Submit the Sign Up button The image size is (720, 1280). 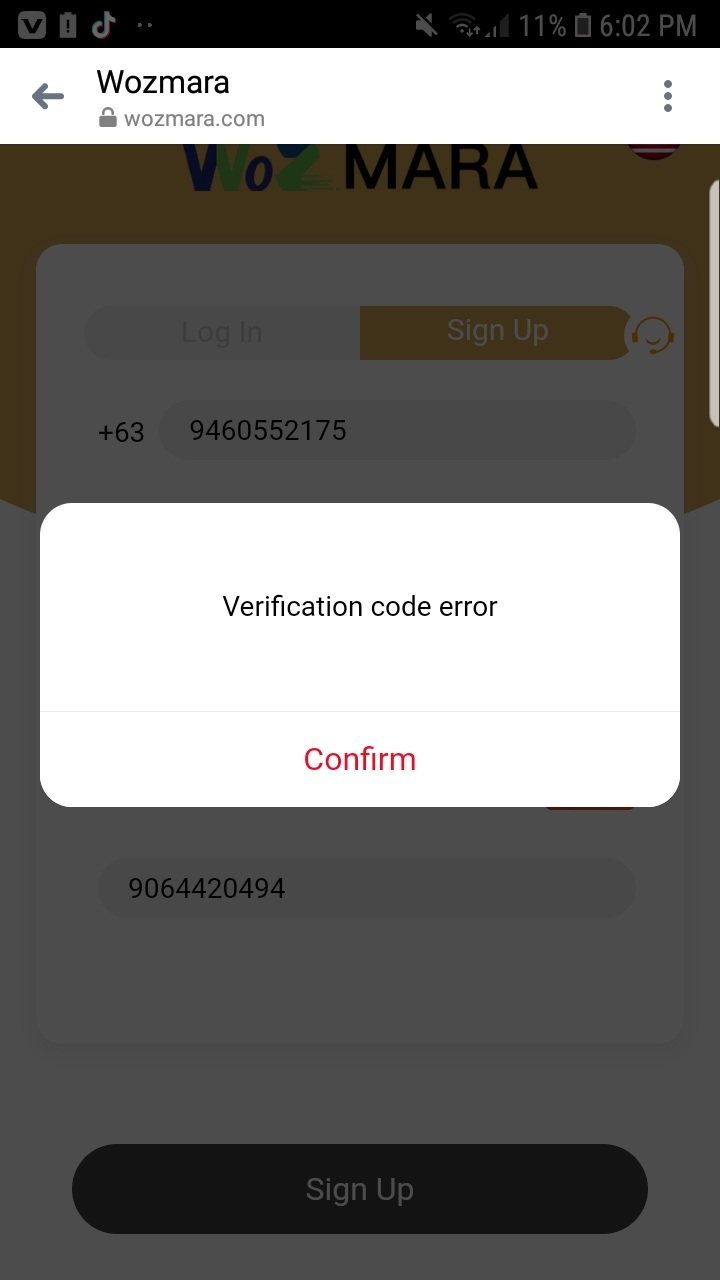(360, 1189)
